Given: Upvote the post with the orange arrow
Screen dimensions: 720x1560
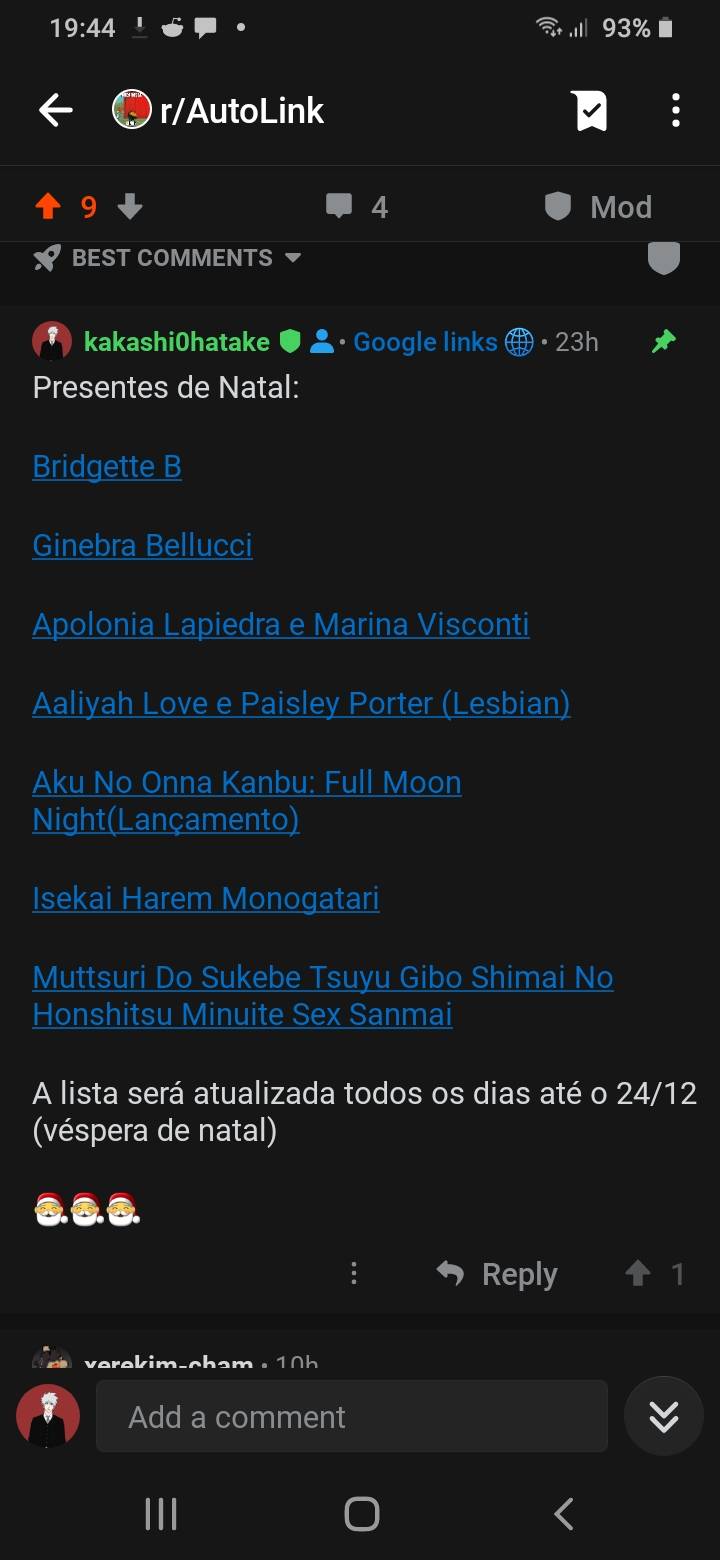Looking at the screenshot, I should (47, 206).
